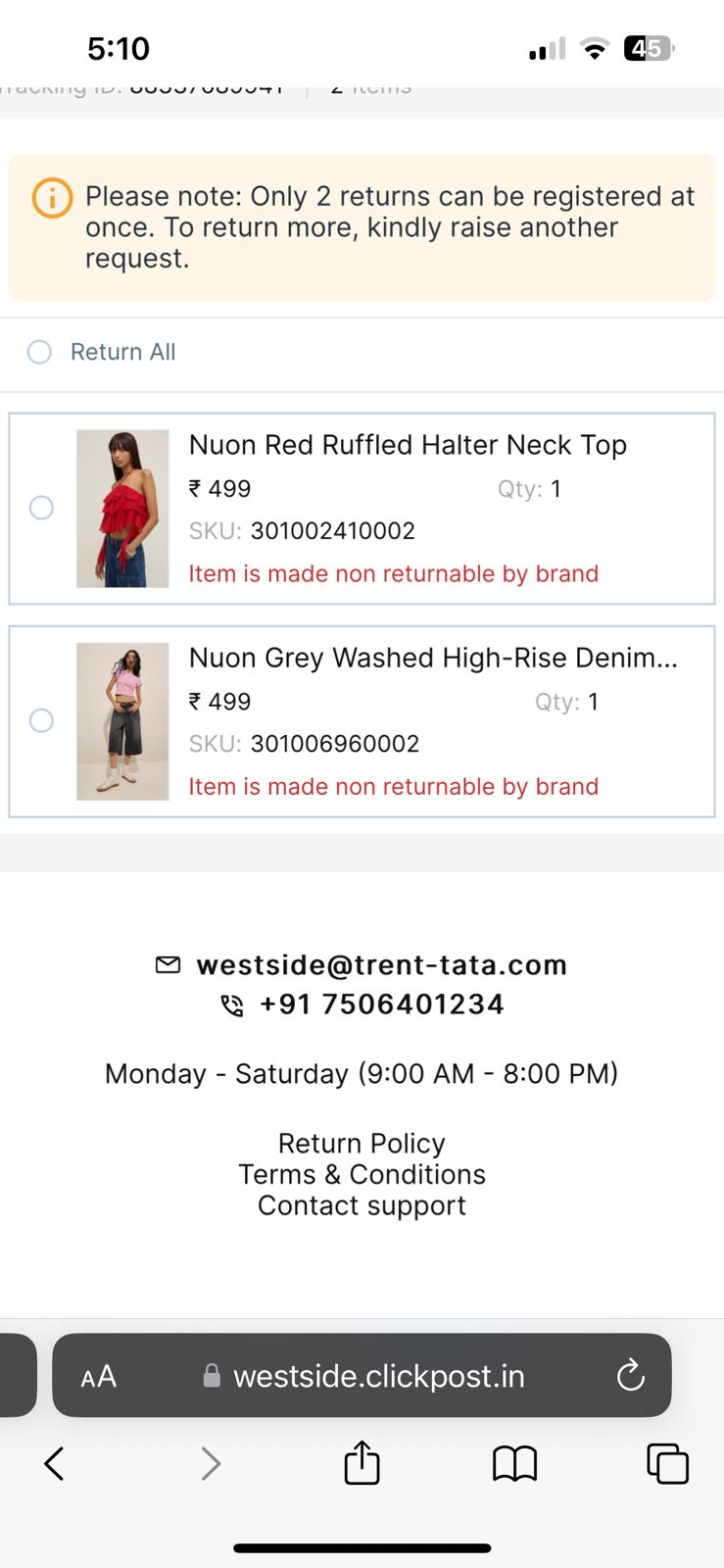This screenshot has height=1568, width=724.
Task: Select the Return All radio option
Action: tap(39, 352)
